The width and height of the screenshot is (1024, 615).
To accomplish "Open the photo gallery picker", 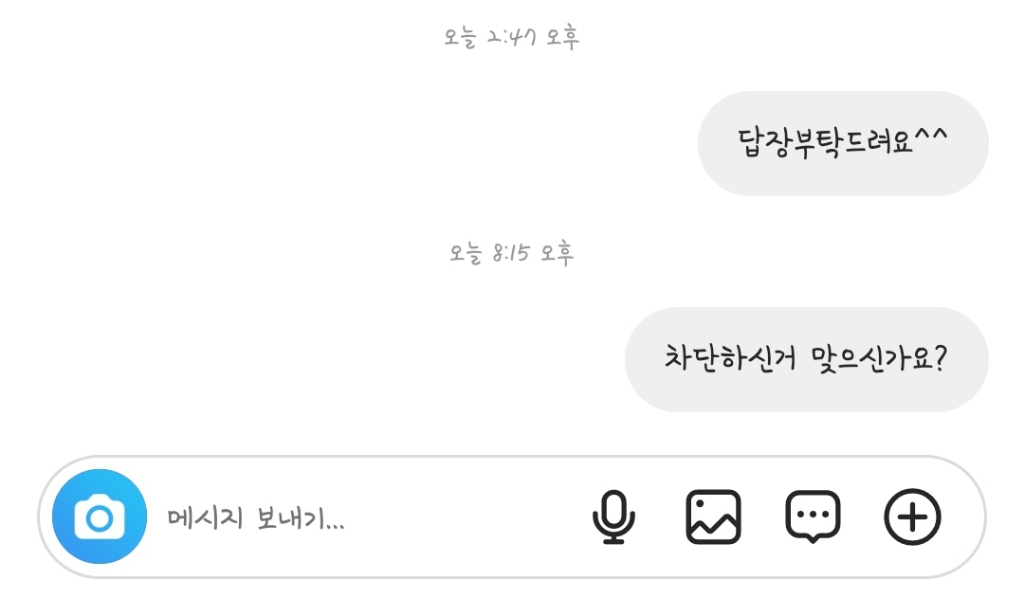I will pyautogui.click(x=713, y=517).
